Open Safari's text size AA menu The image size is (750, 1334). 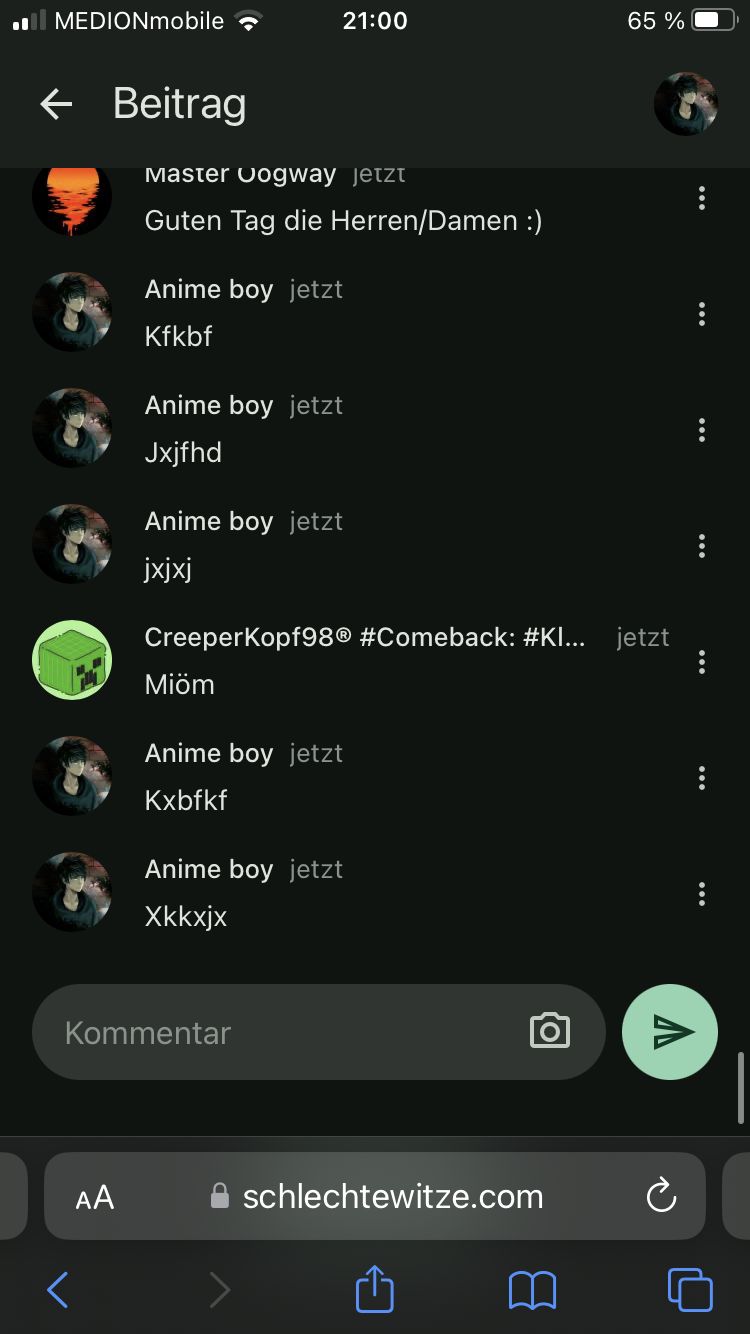(x=95, y=1197)
